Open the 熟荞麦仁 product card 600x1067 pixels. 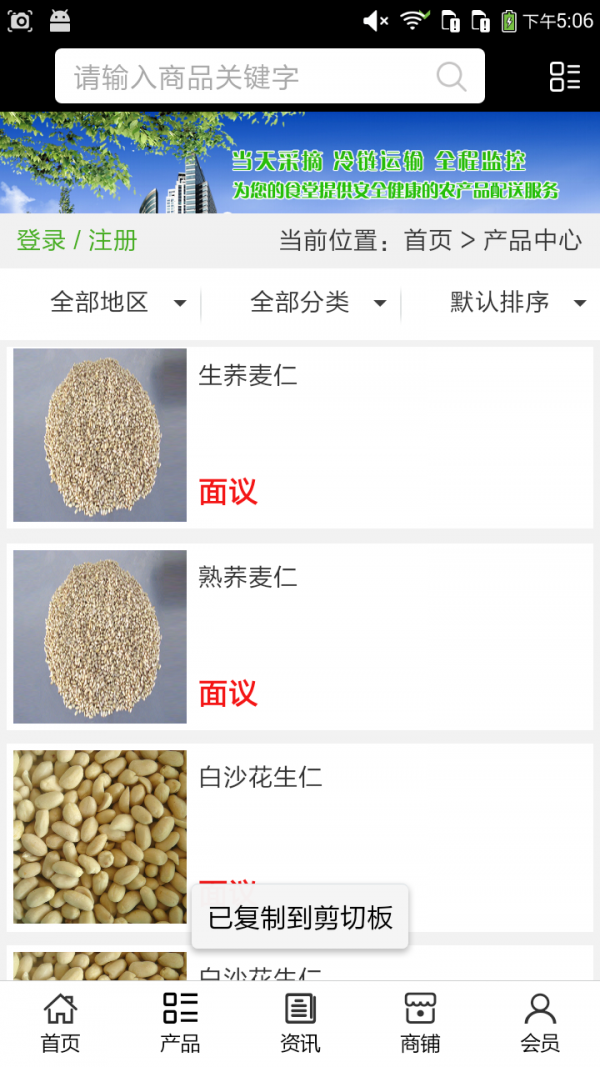pos(300,636)
